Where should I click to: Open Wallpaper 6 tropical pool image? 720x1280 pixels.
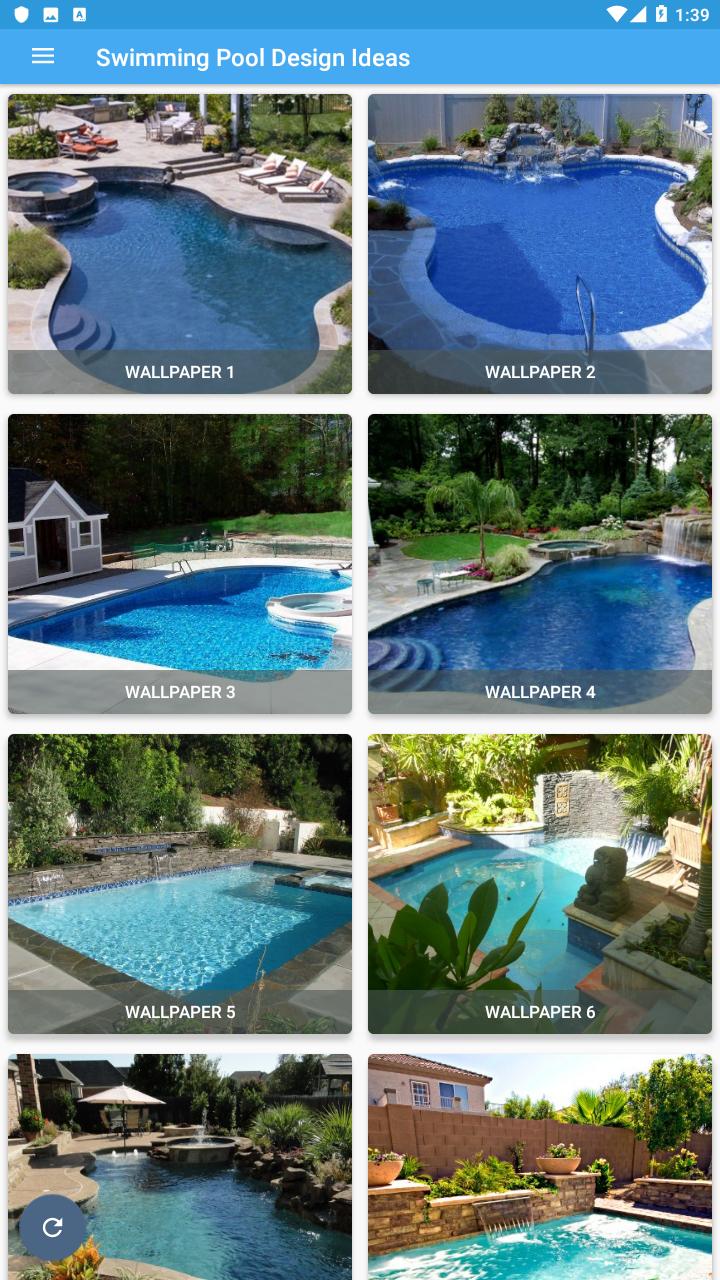(540, 883)
